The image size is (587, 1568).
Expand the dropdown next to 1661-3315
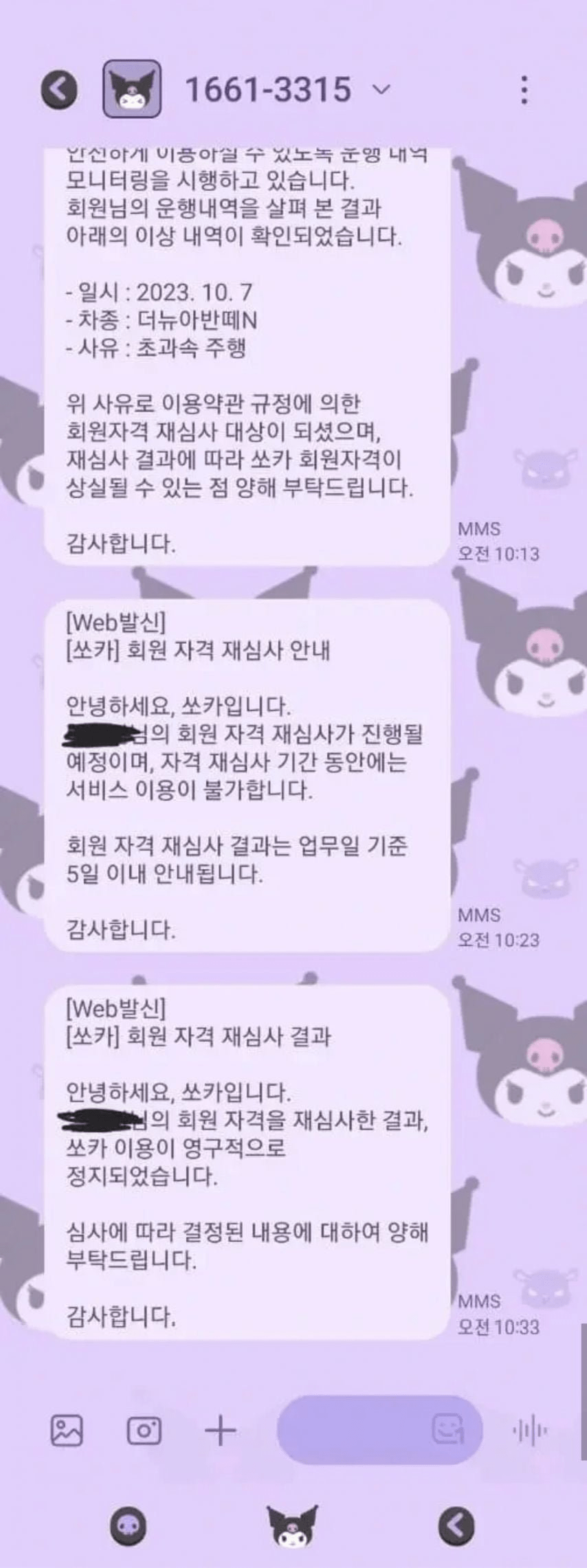coord(381,90)
